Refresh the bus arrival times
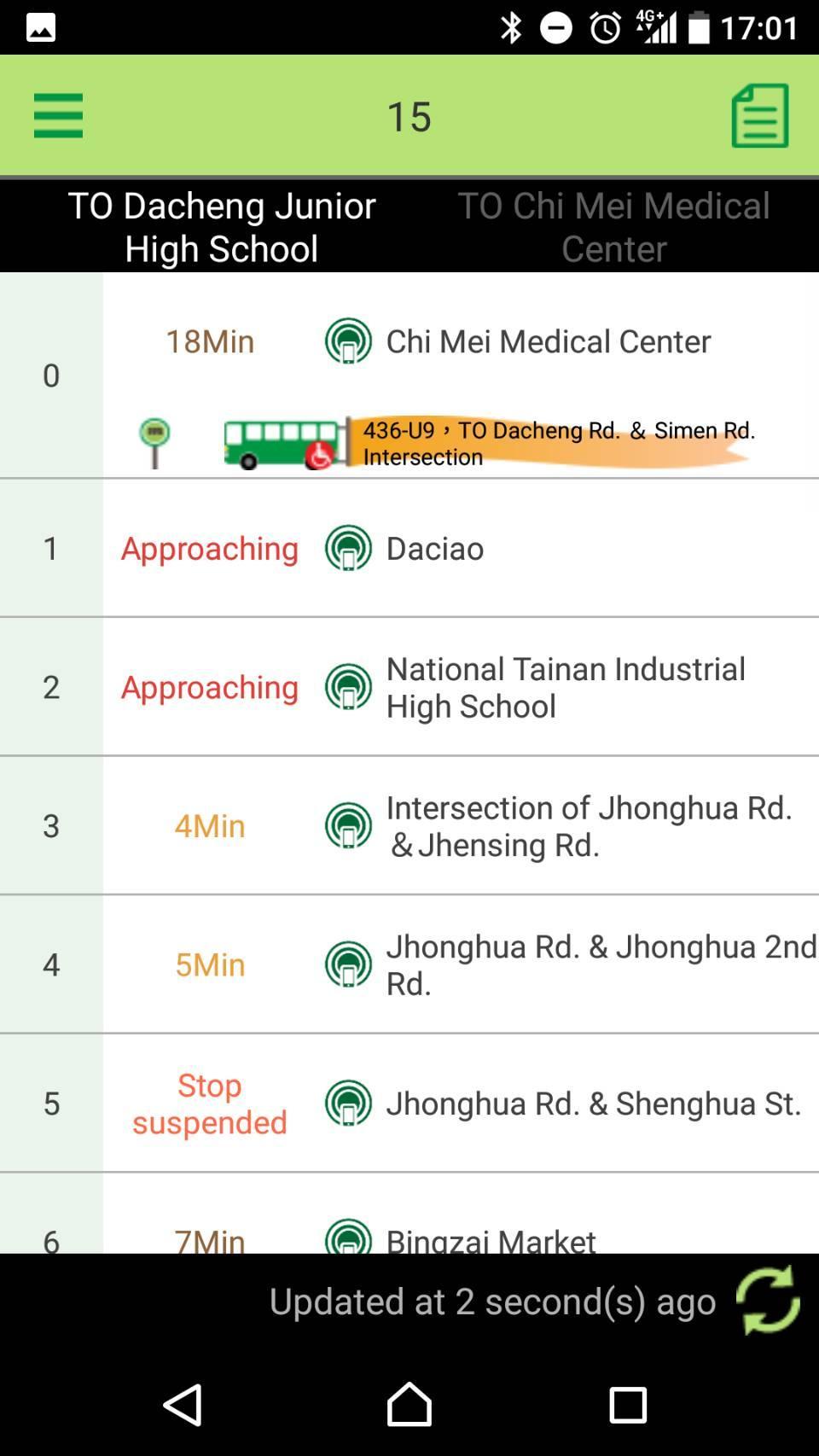 click(768, 1300)
